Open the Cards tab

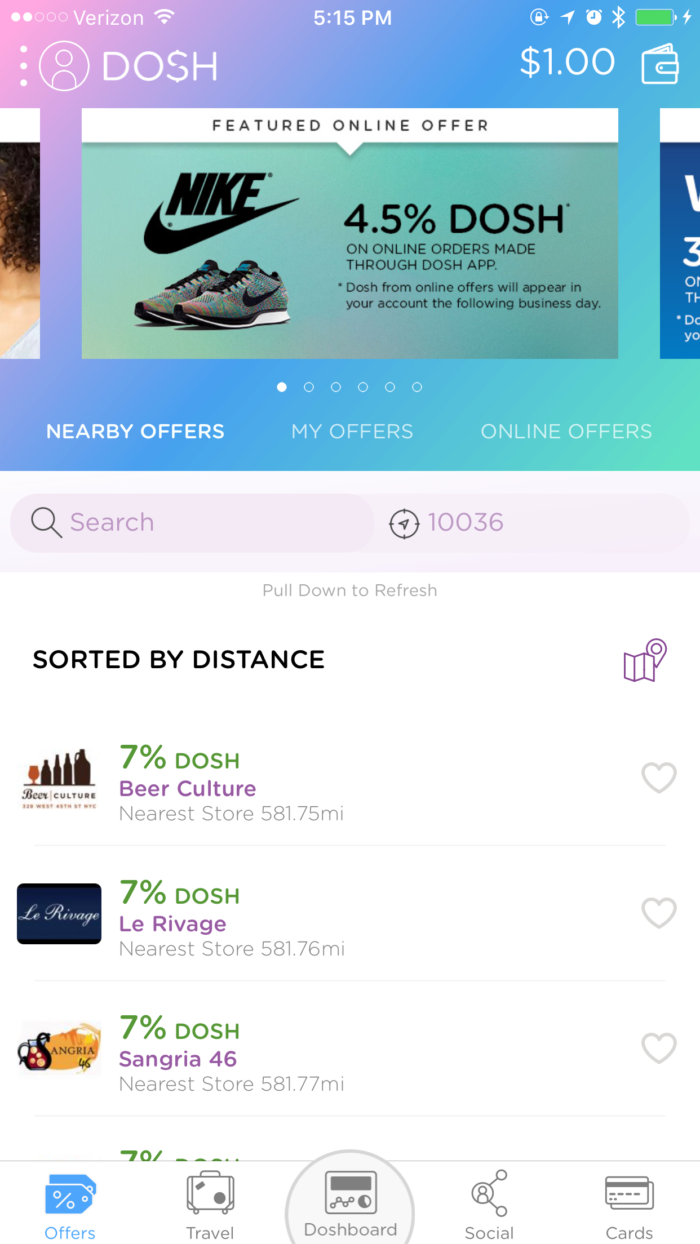[629, 1205]
